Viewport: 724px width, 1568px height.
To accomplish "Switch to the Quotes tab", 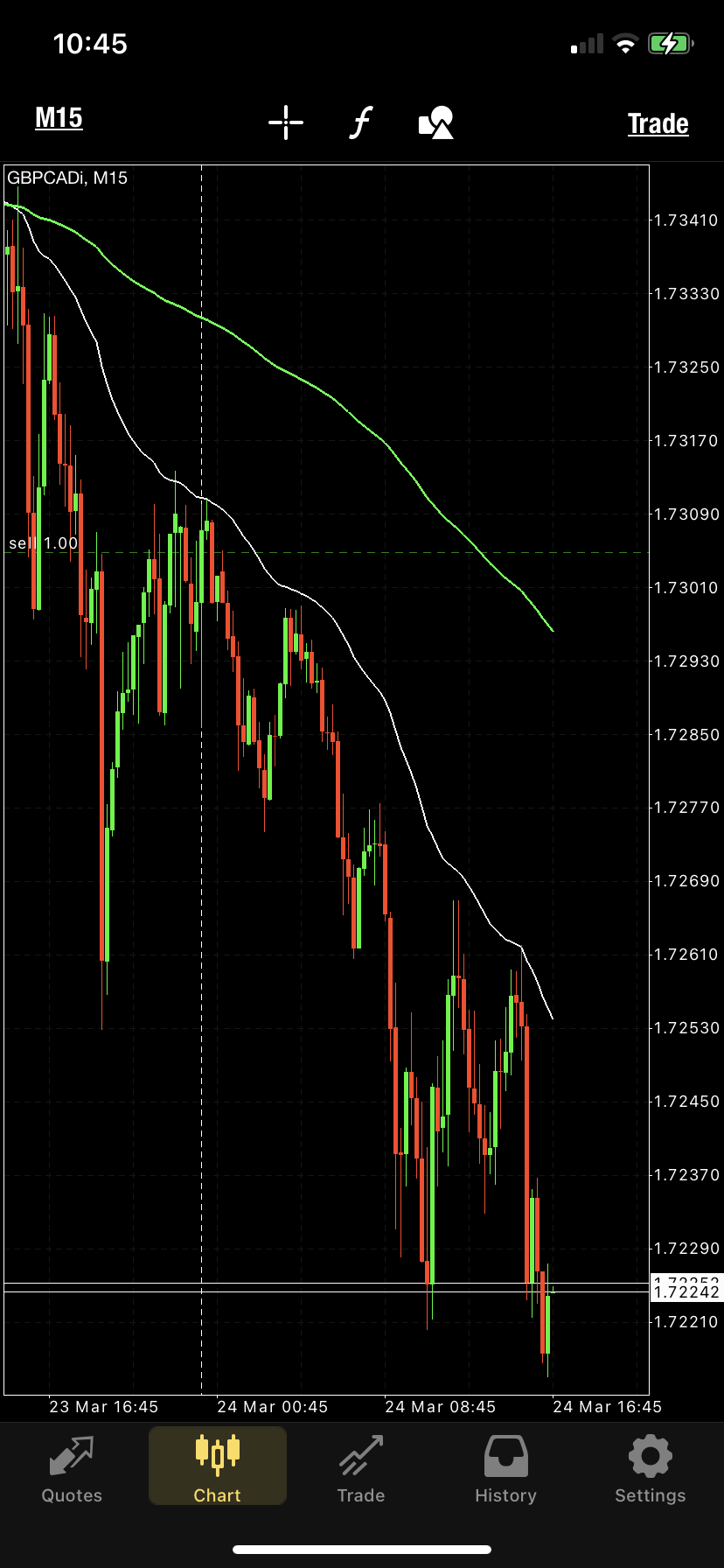I will (72, 1468).
